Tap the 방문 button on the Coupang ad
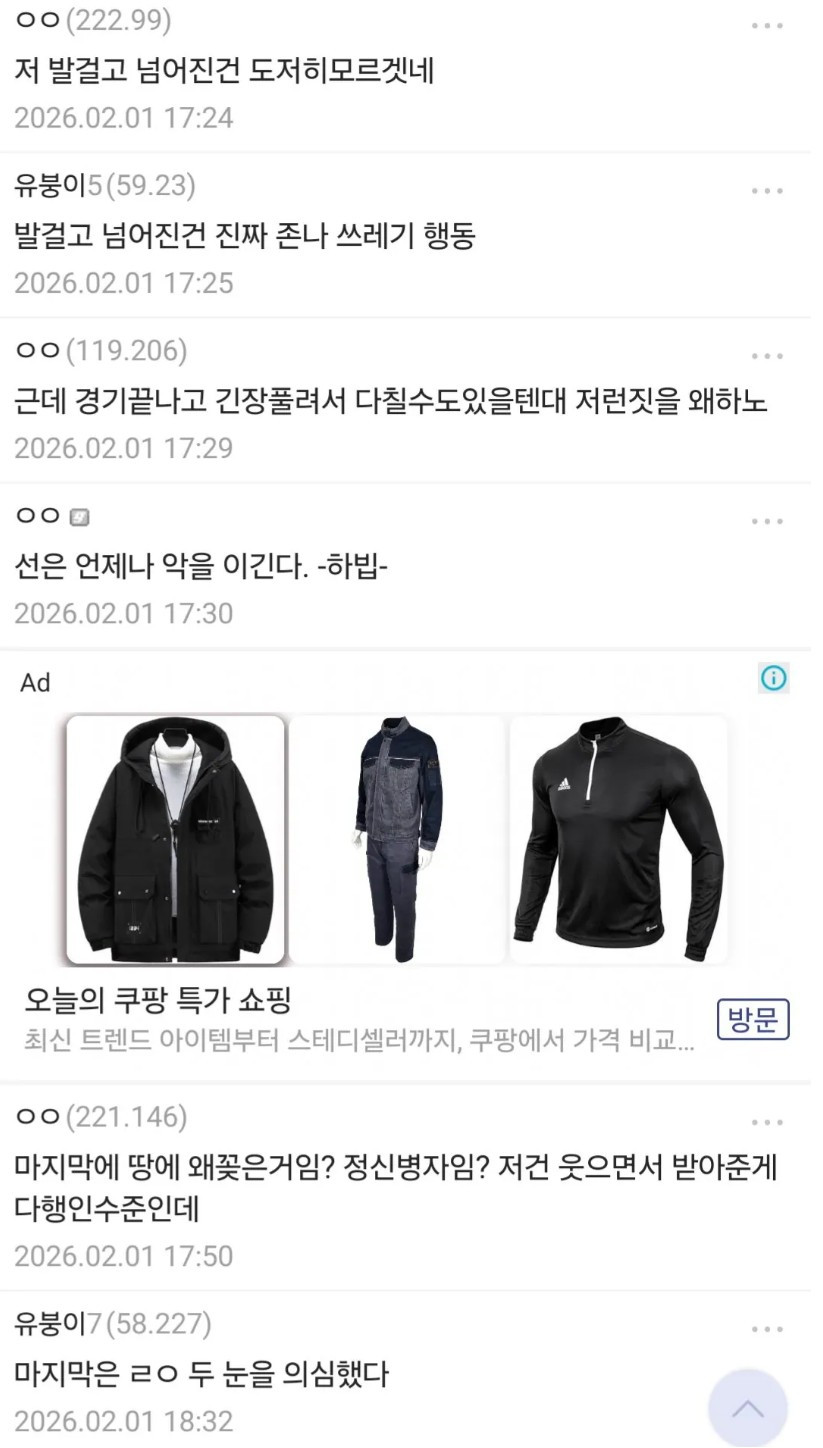Image resolution: width=823 pixels, height=1448 pixels. click(753, 1020)
